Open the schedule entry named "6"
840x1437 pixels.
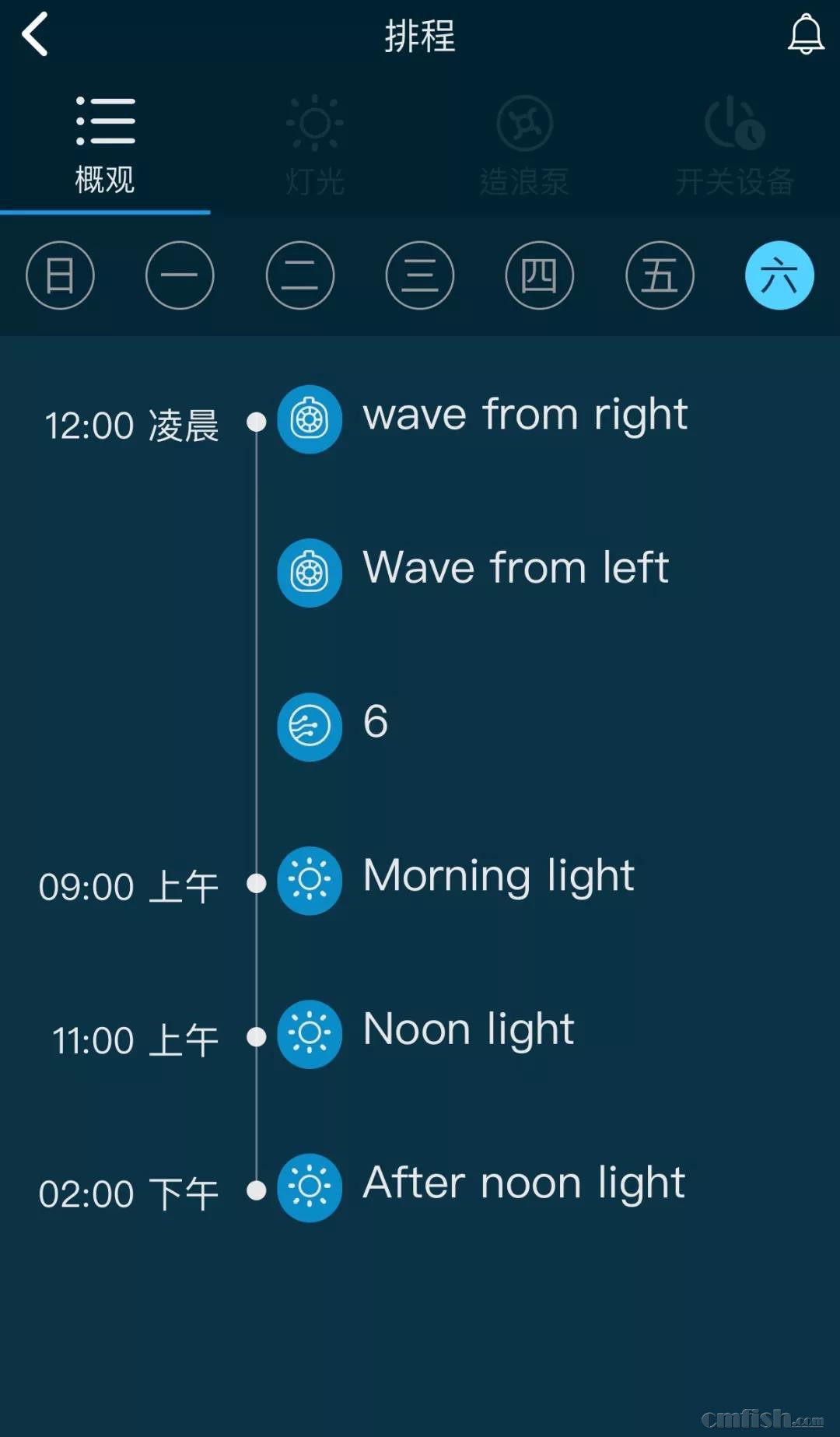[x=376, y=724]
